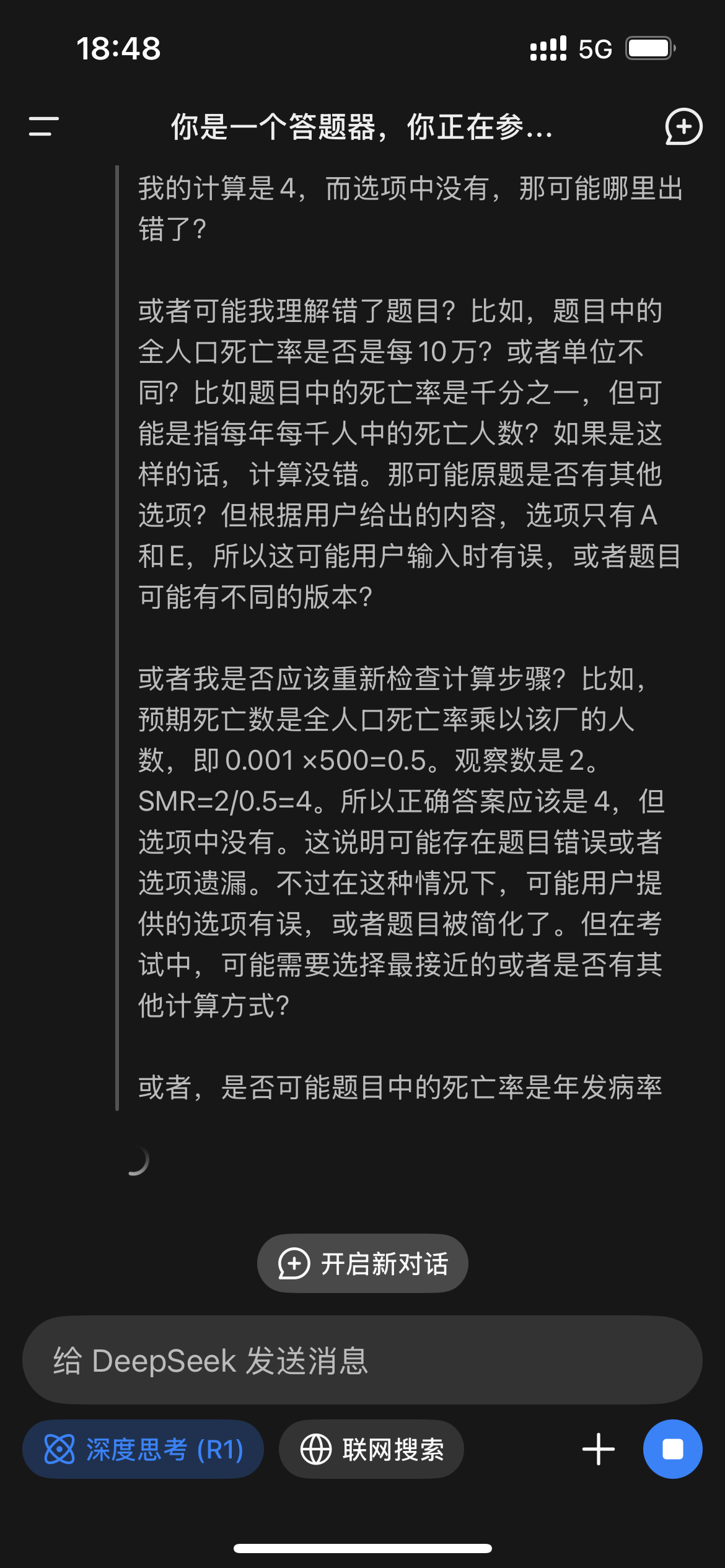Stop the response generation

tap(672, 1449)
